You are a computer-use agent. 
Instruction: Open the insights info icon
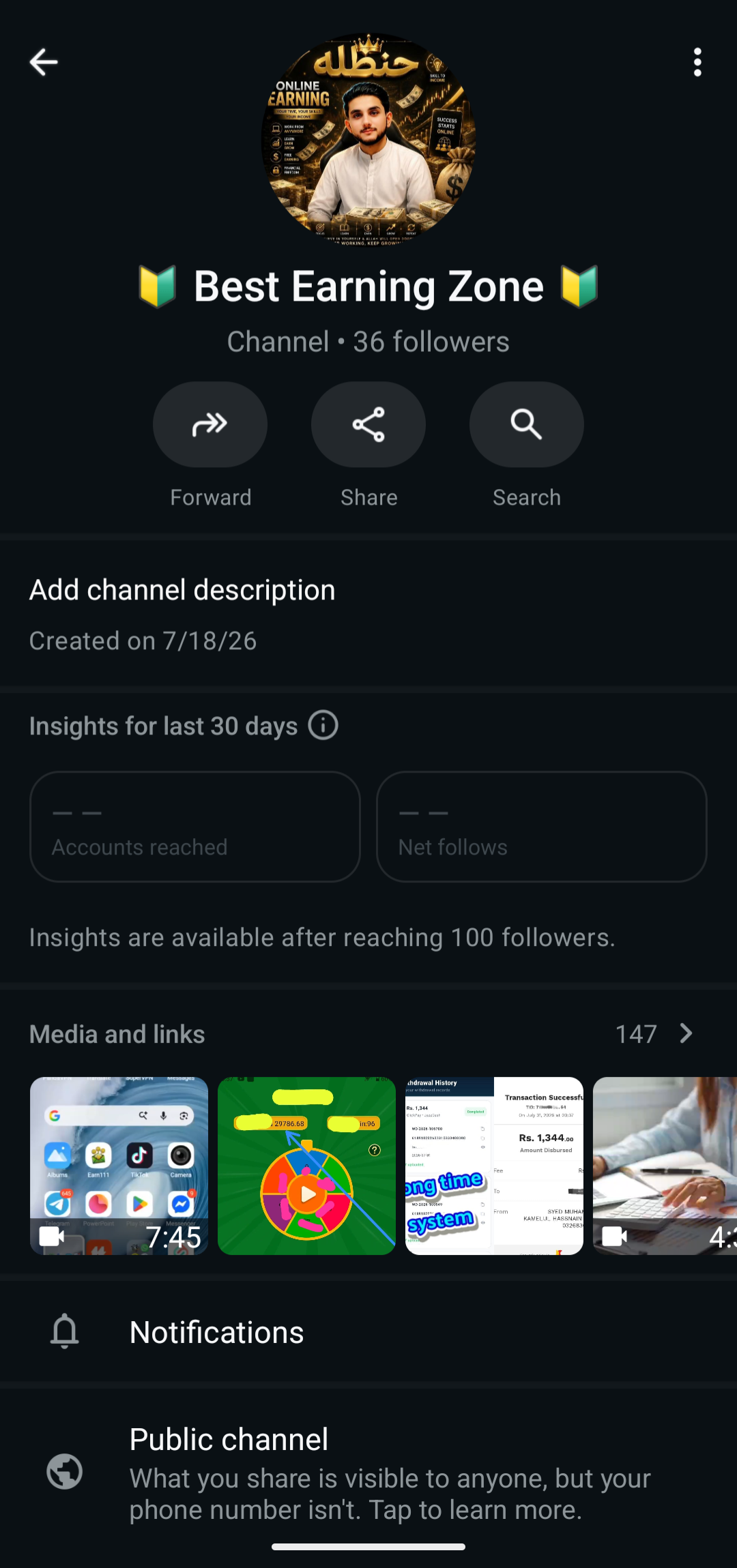coord(323,725)
